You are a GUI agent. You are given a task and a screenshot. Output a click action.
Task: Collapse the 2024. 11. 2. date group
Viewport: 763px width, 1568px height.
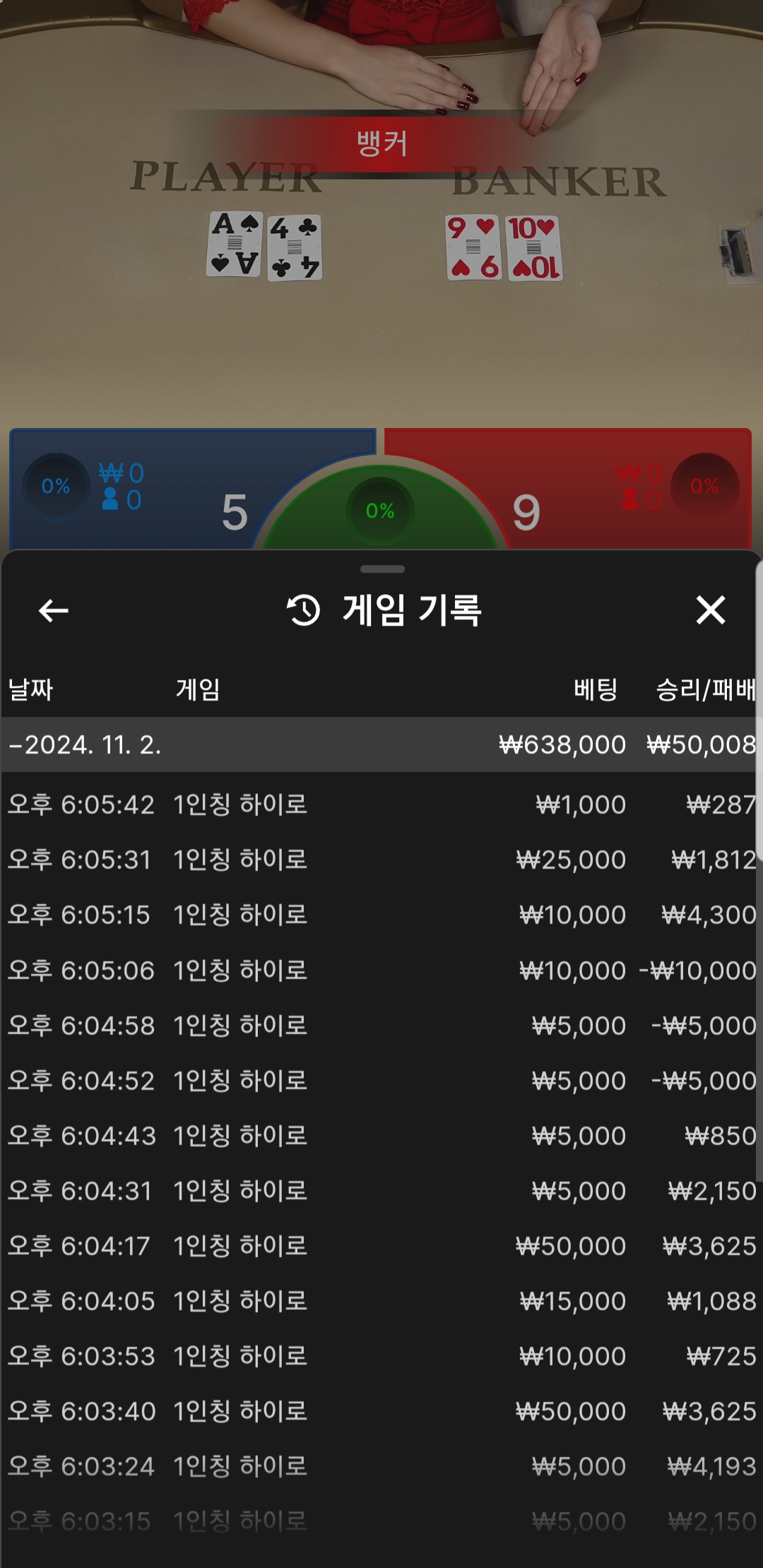click(85, 745)
